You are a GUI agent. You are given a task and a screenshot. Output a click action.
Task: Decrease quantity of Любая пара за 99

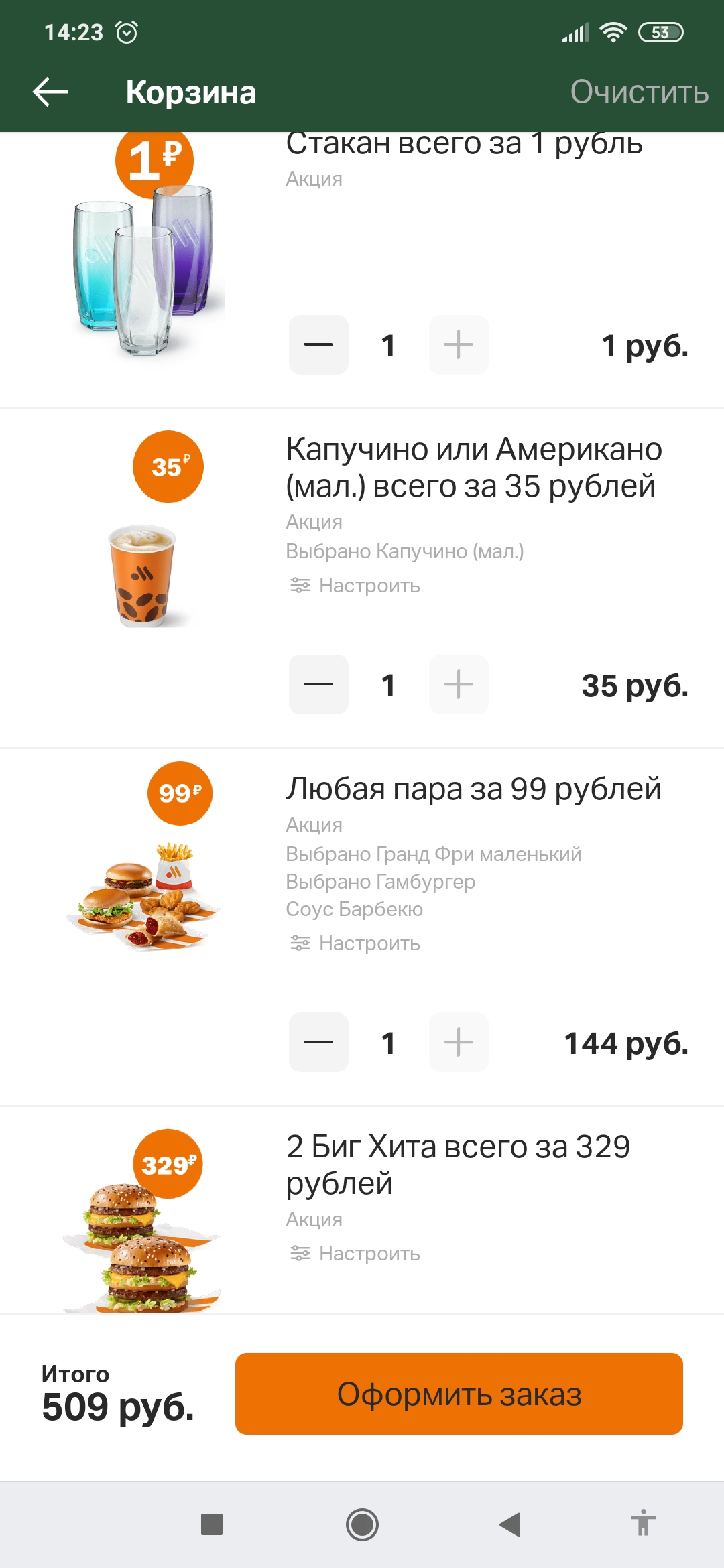tap(318, 1043)
